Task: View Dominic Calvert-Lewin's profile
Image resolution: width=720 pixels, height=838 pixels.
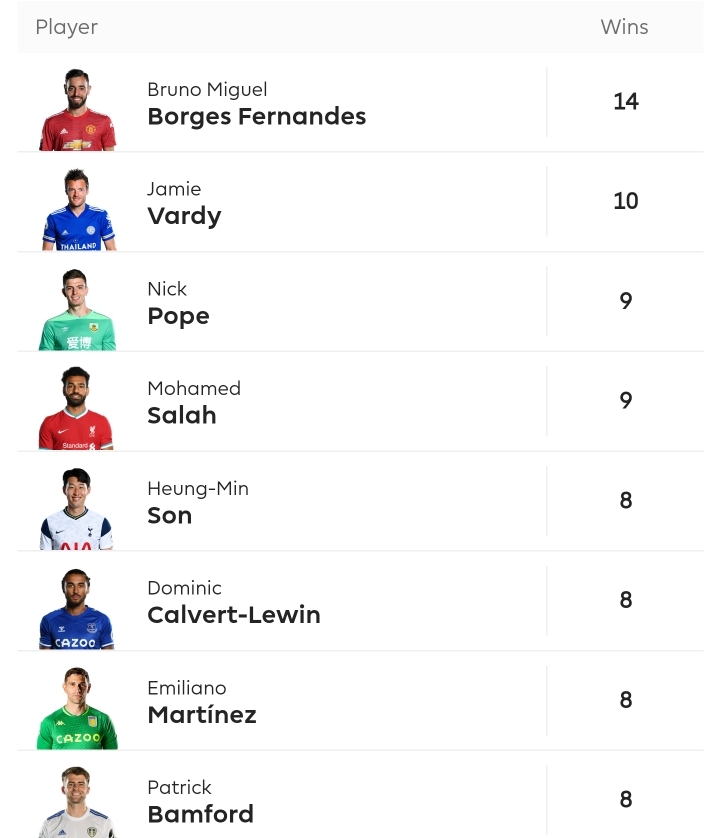Action: click(233, 602)
